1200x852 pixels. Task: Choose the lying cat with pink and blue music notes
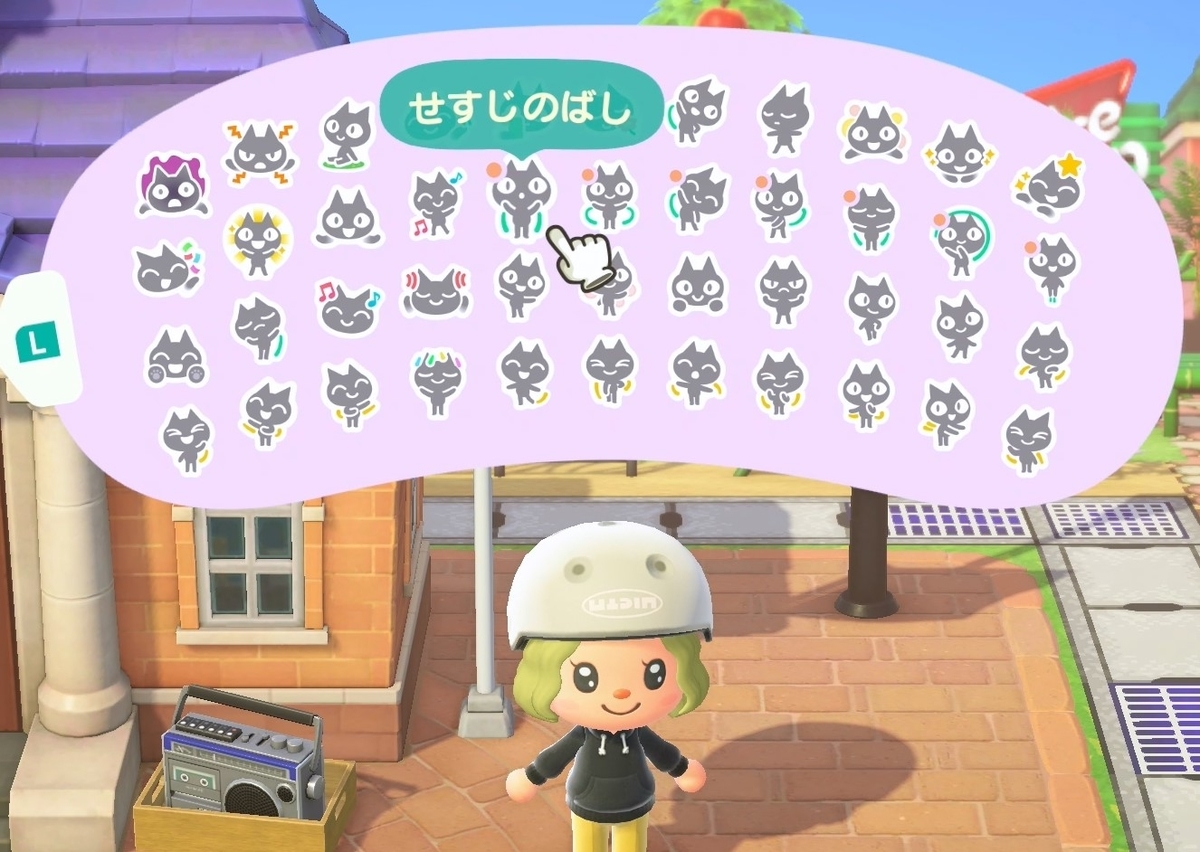click(349, 305)
